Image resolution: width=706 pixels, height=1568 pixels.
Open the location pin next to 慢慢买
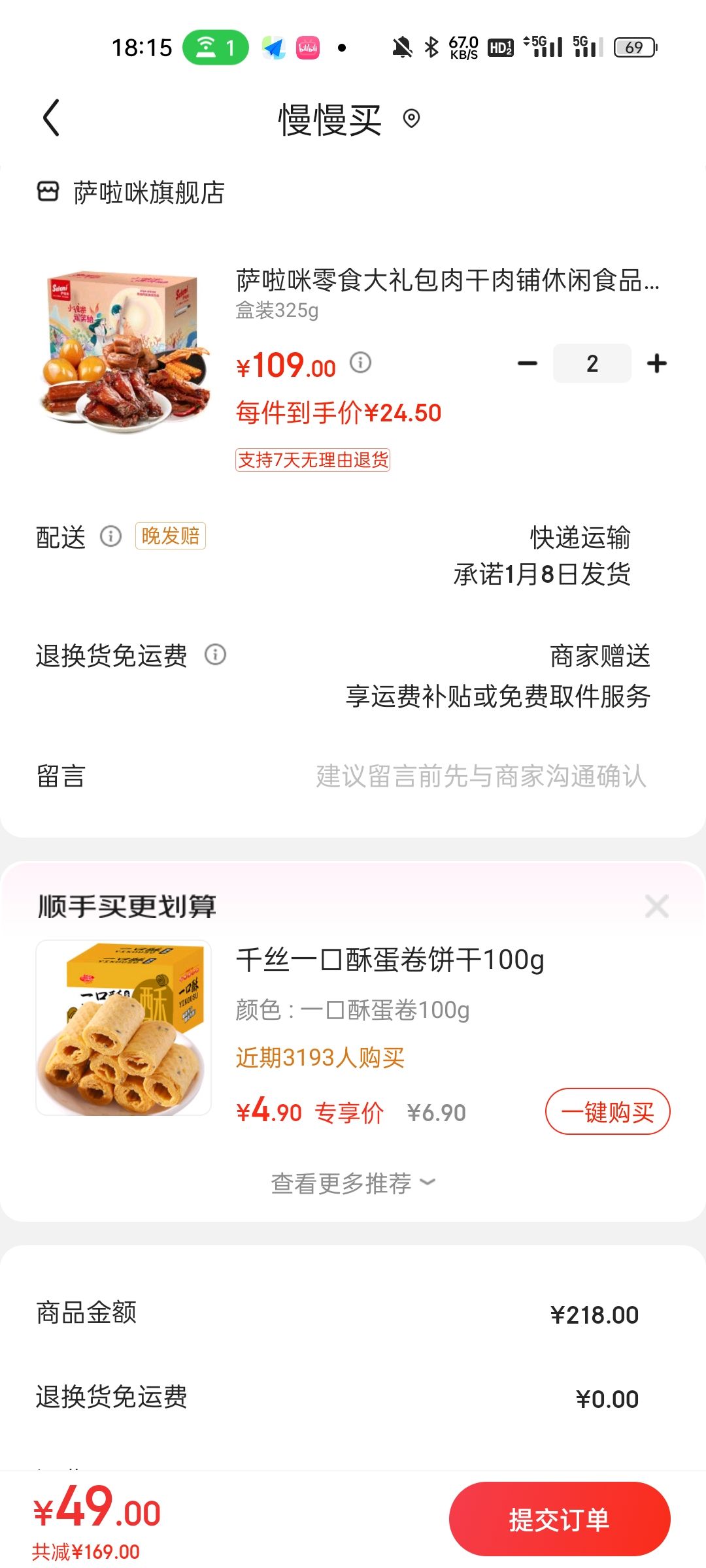point(411,119)
